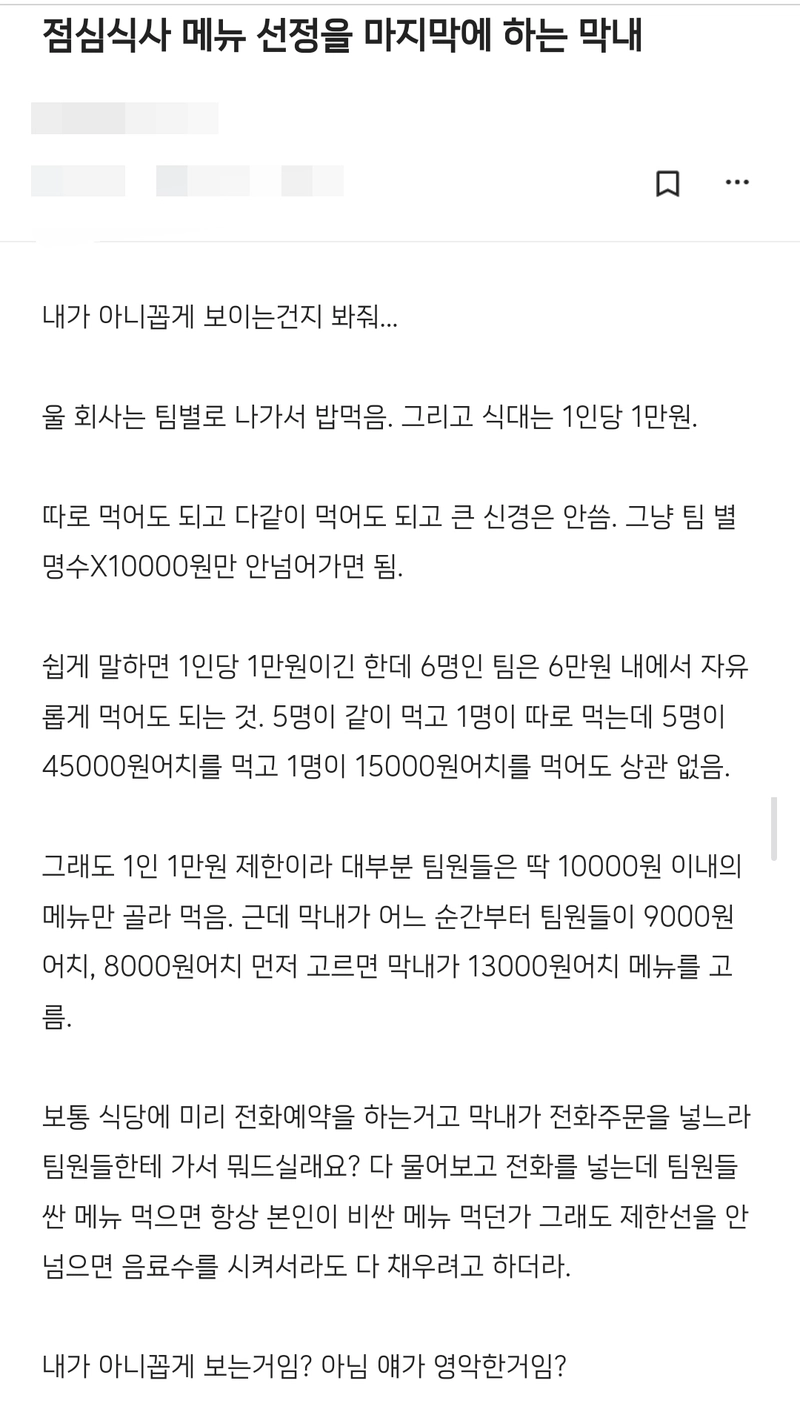This screenshot has width=800, height=1424.
Task: Open the three-dot overflow menu
Action: (737, 182)
